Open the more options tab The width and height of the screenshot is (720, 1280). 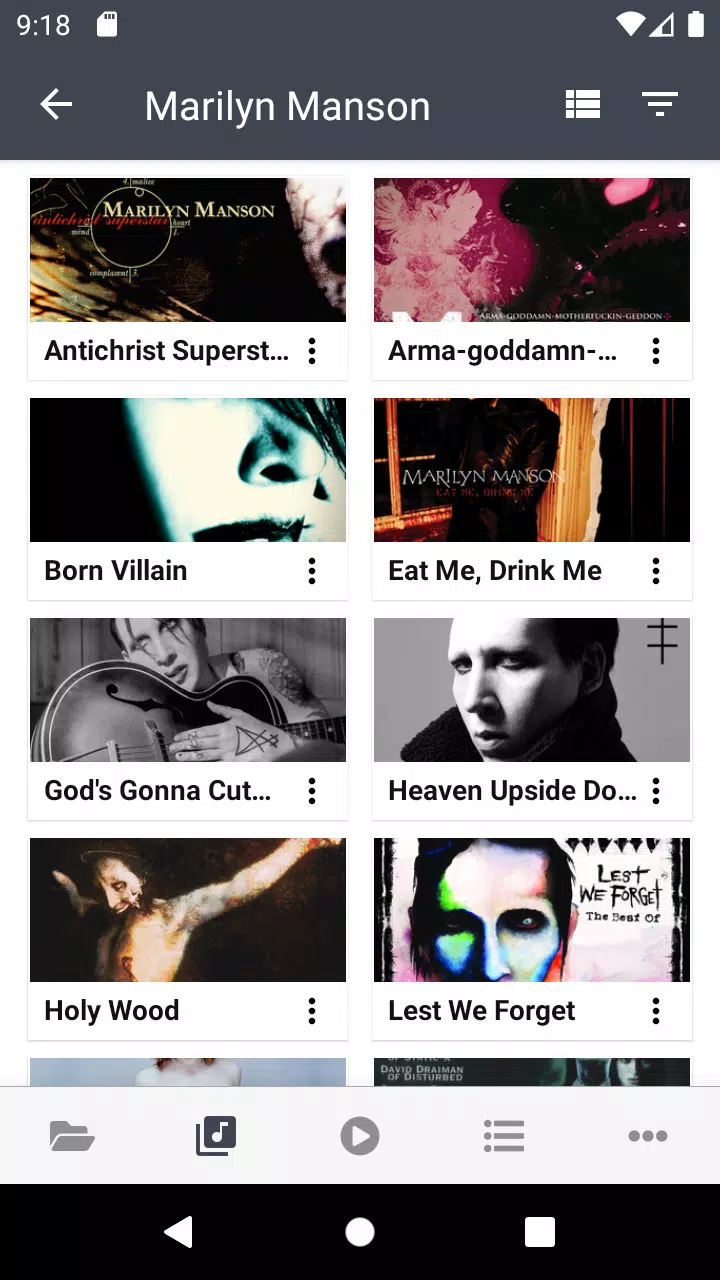coord(648,1136)
